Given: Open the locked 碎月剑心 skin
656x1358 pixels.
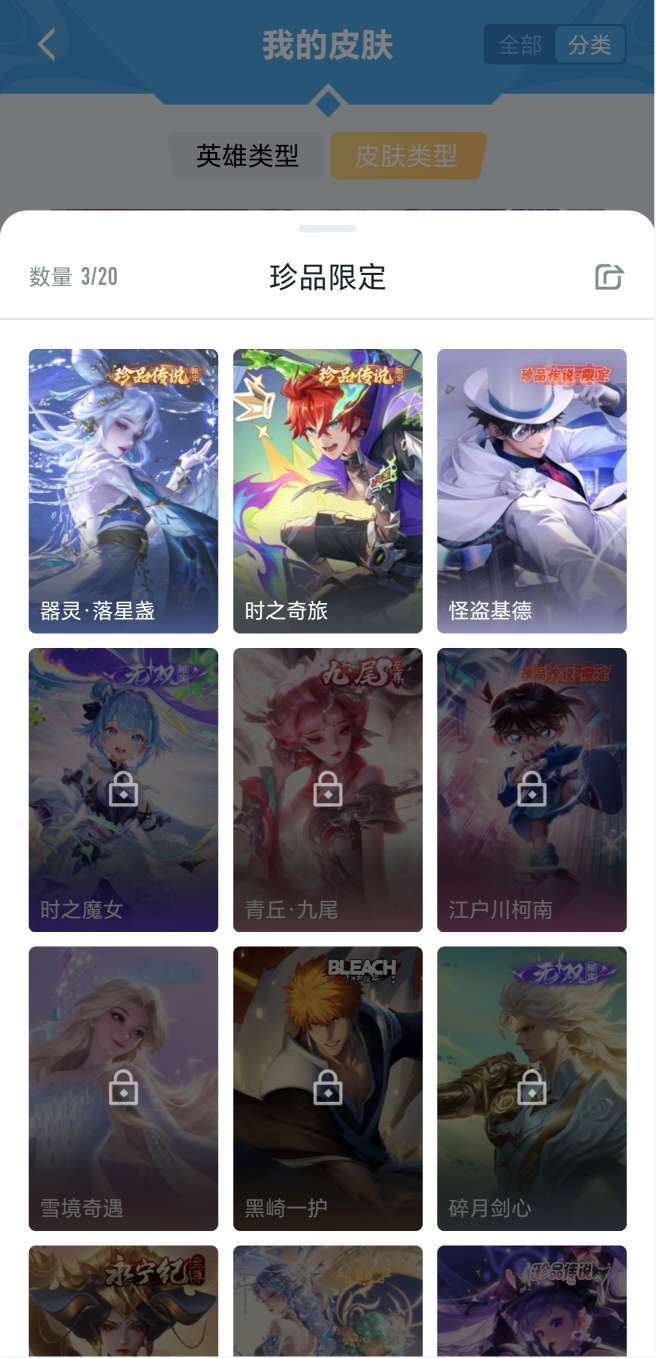Looking at the screenshot, I should [532, 1089].
